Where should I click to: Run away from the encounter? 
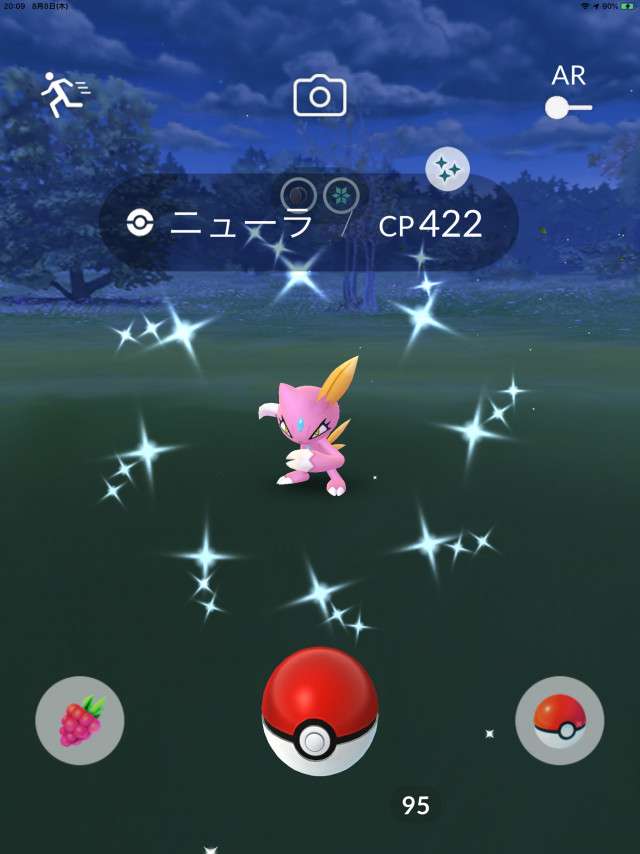coord(64,95)
